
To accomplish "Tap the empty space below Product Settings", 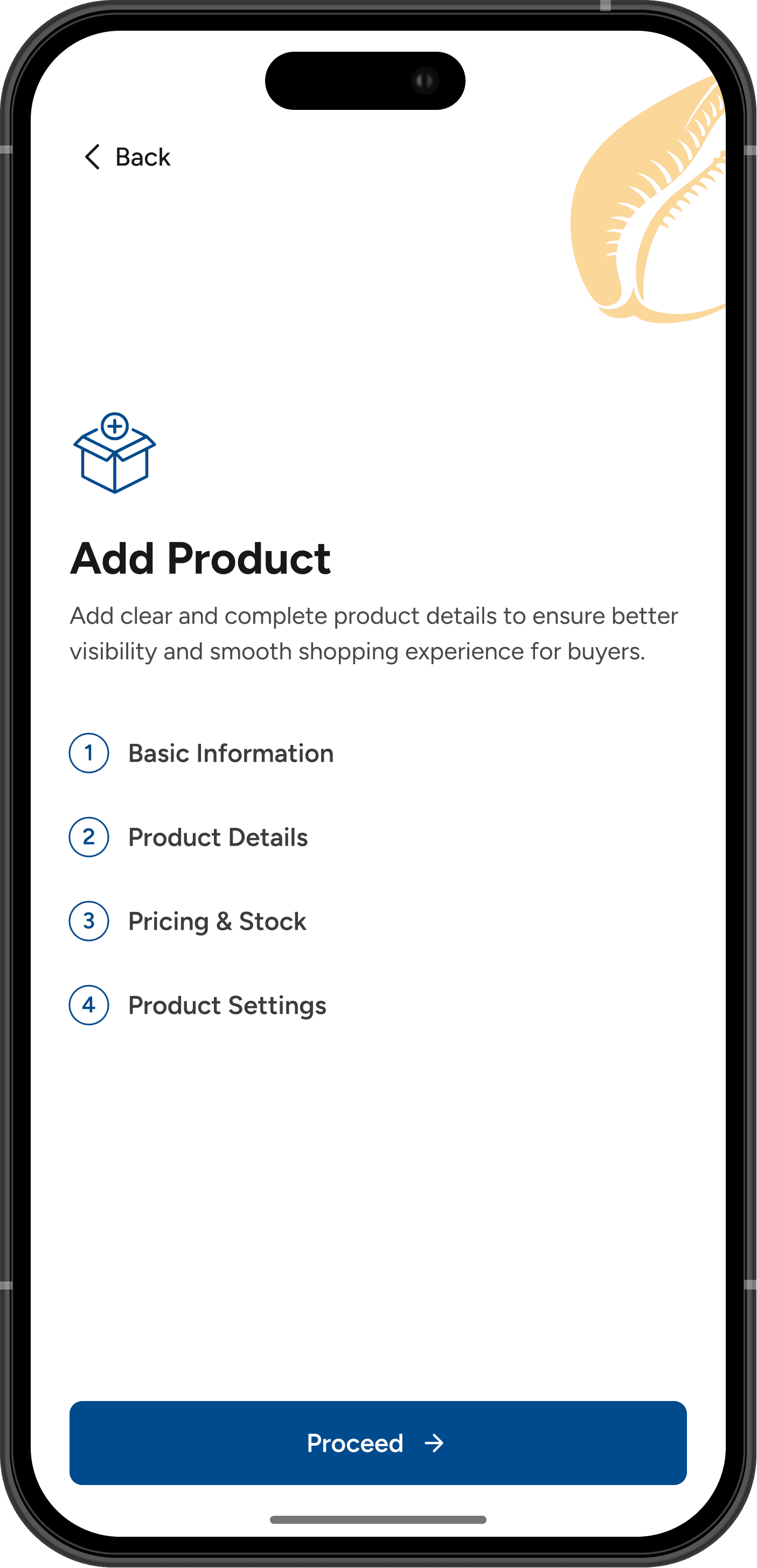I will click(378, 1187).
